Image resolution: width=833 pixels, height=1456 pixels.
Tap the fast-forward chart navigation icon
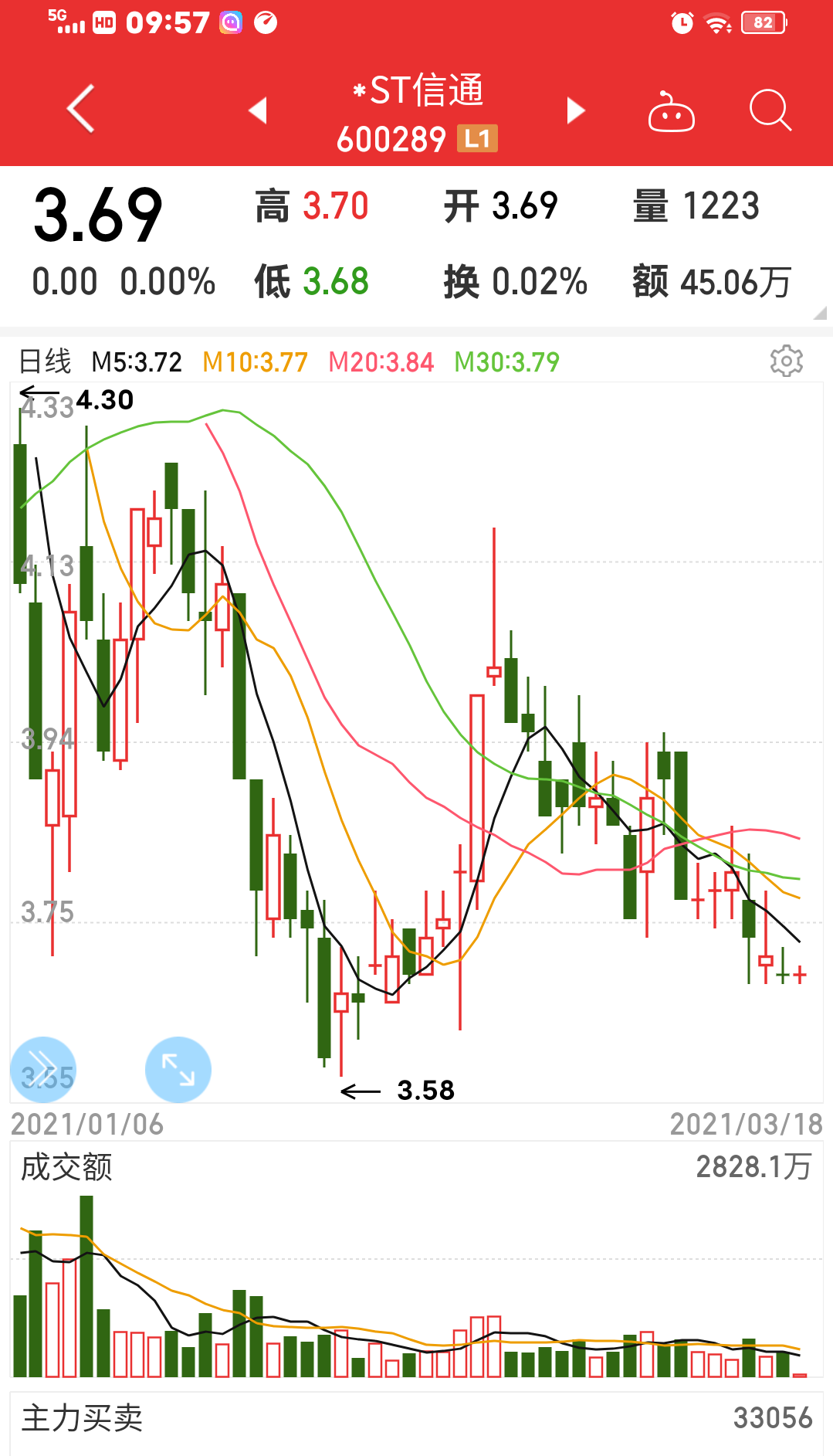pos(42,1068)
